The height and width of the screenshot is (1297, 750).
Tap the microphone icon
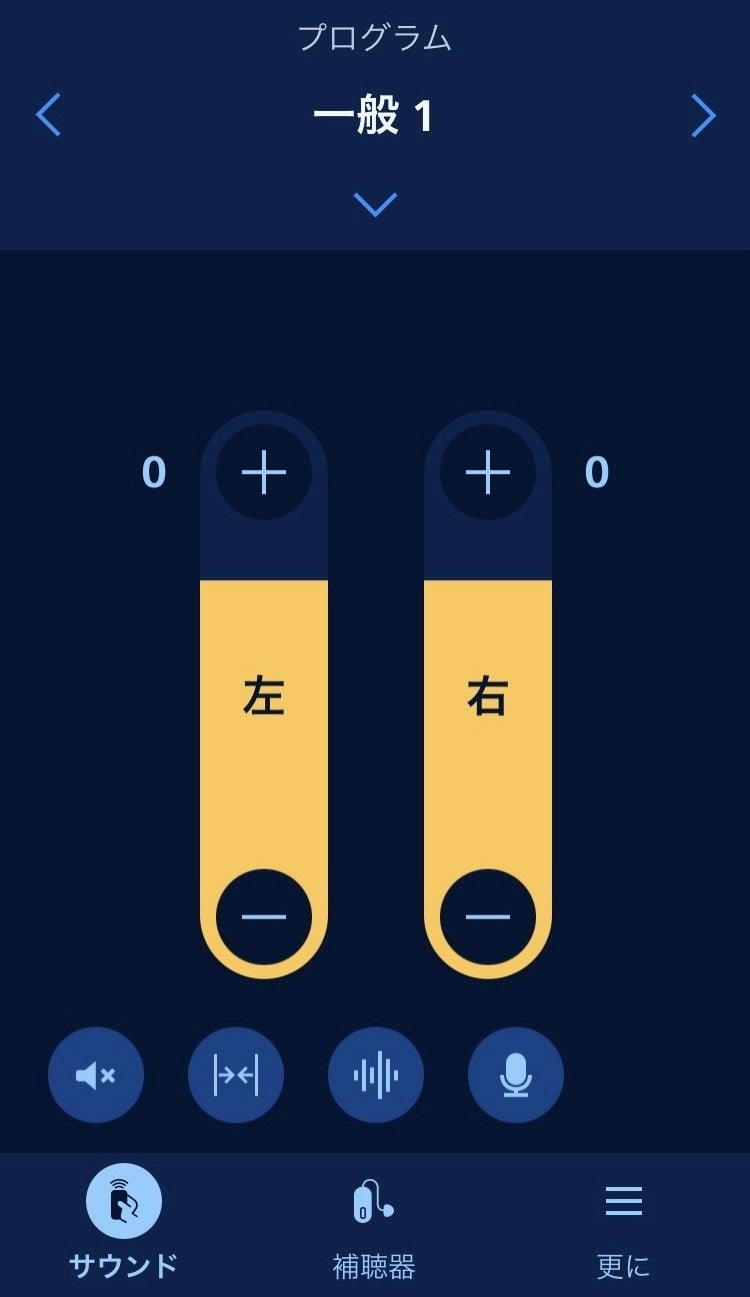point(516,1076)
